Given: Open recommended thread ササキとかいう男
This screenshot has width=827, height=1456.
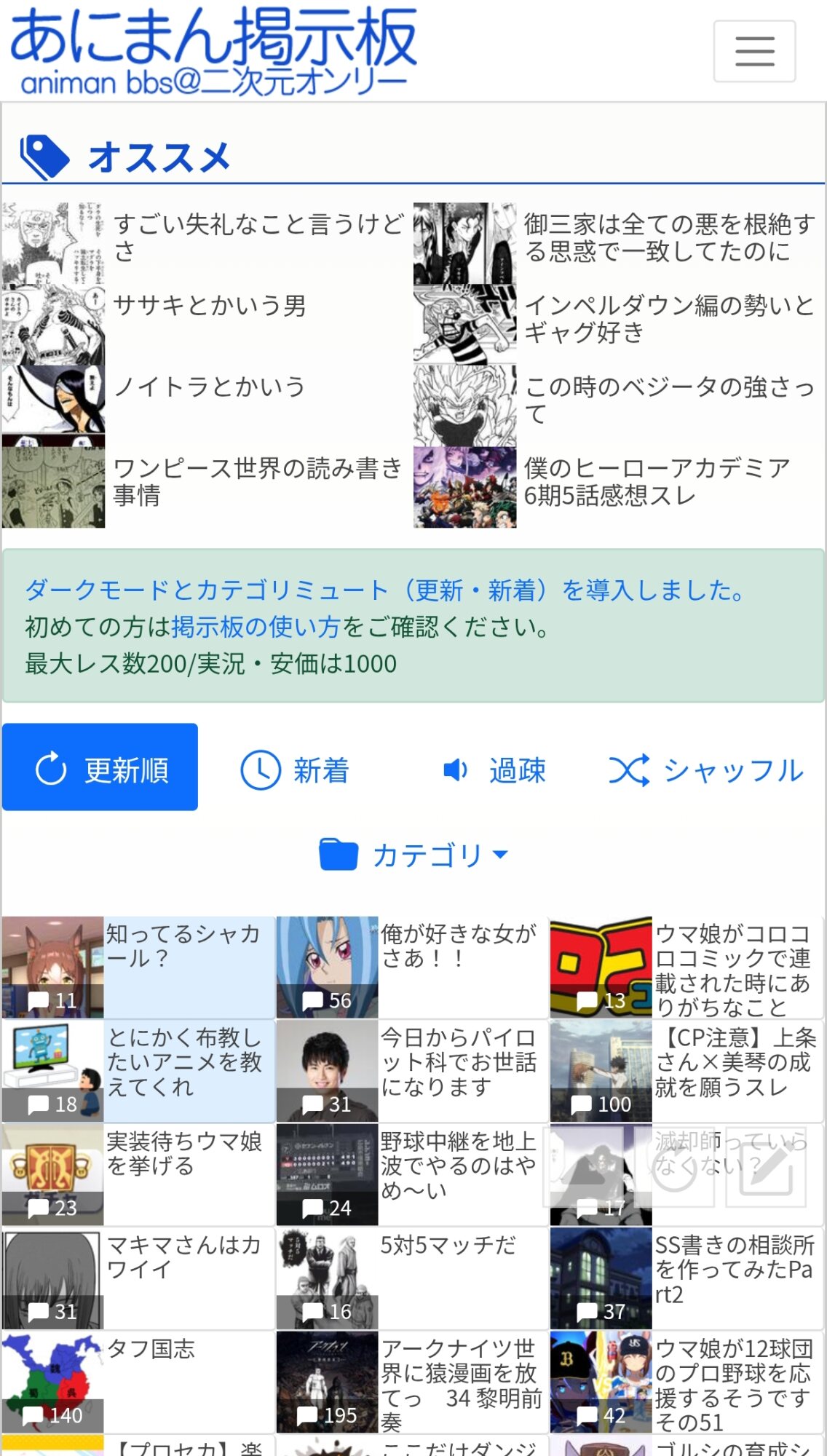Looking at the screenshot, I should (210, 306).
